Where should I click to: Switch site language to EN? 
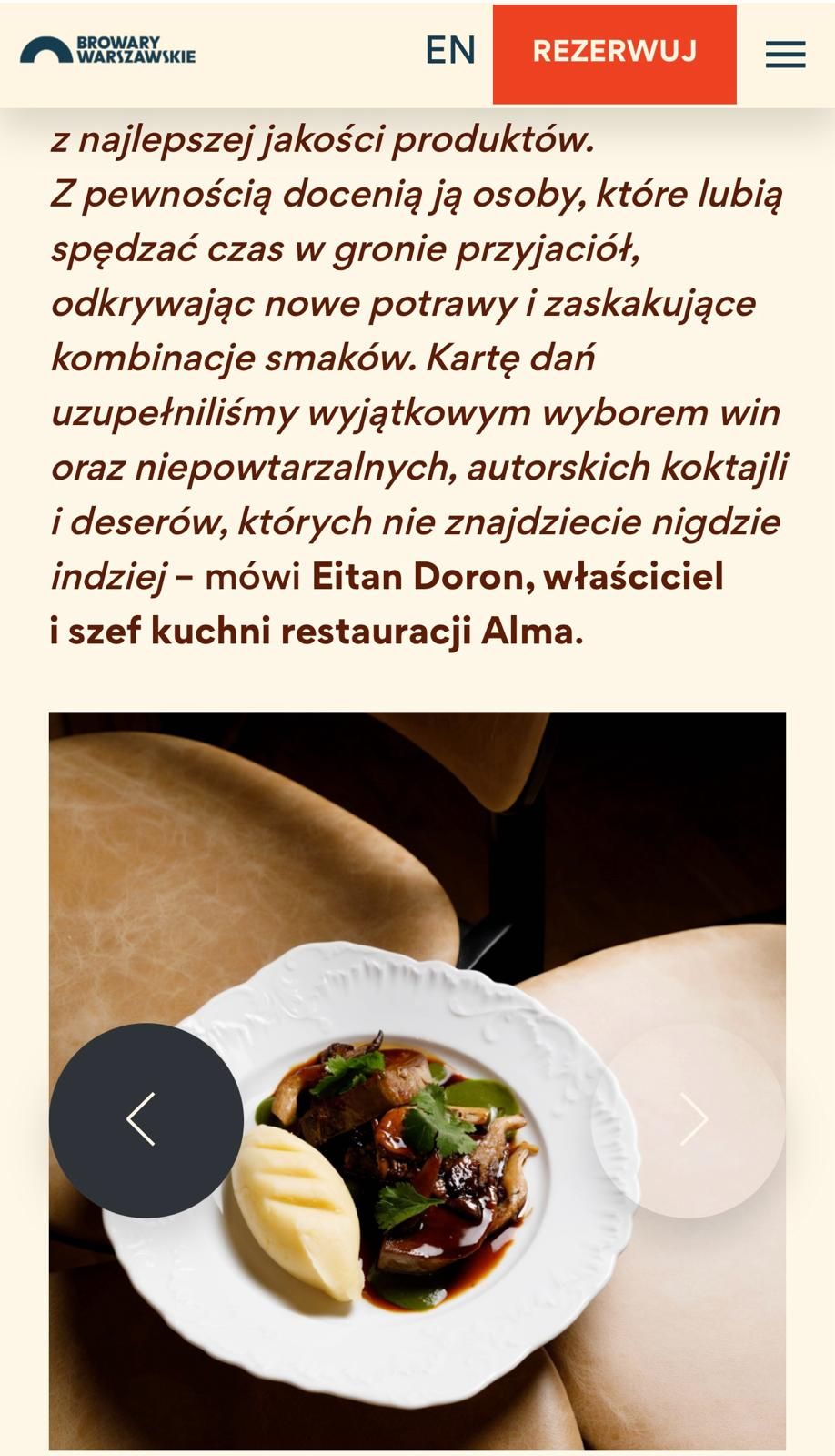[x=450, y=51]
